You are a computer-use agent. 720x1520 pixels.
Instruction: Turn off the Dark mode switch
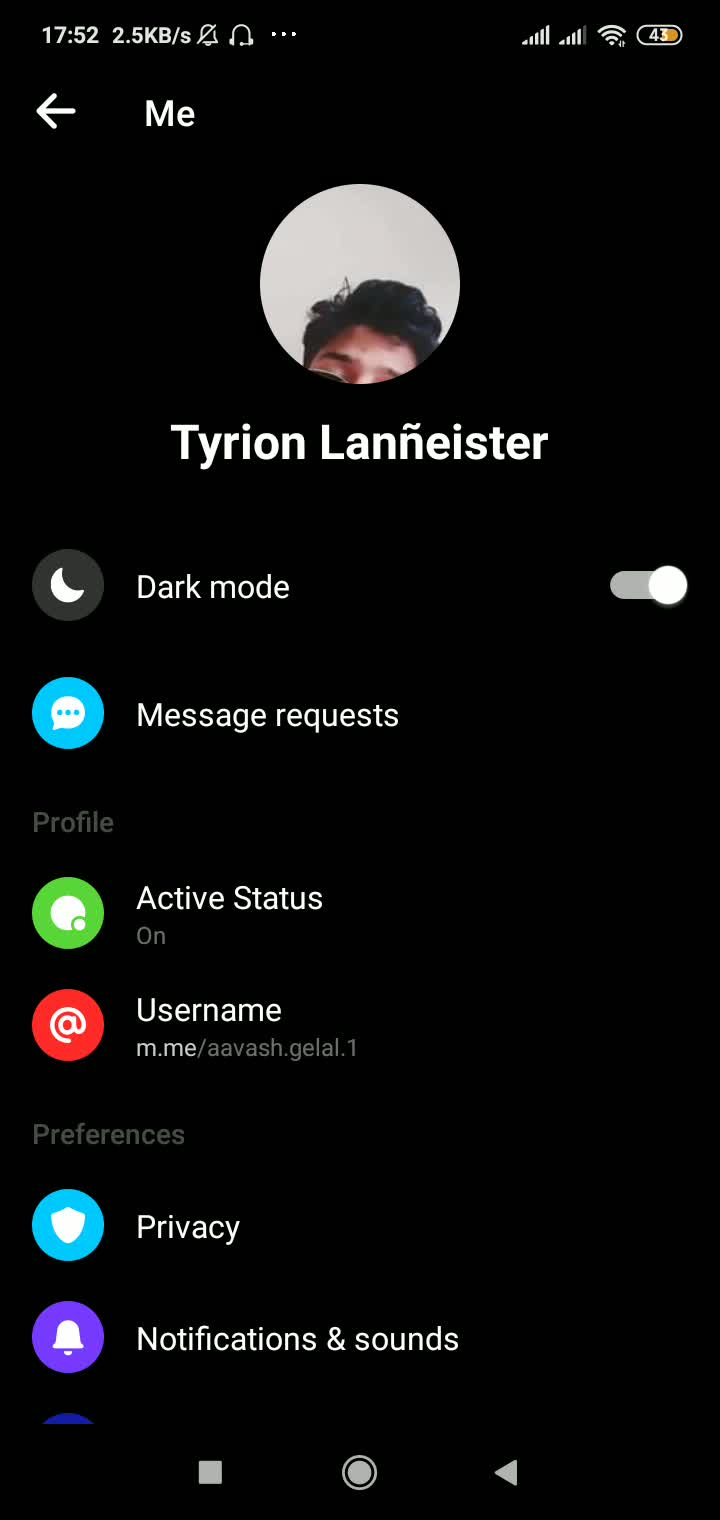coord(648,586)
